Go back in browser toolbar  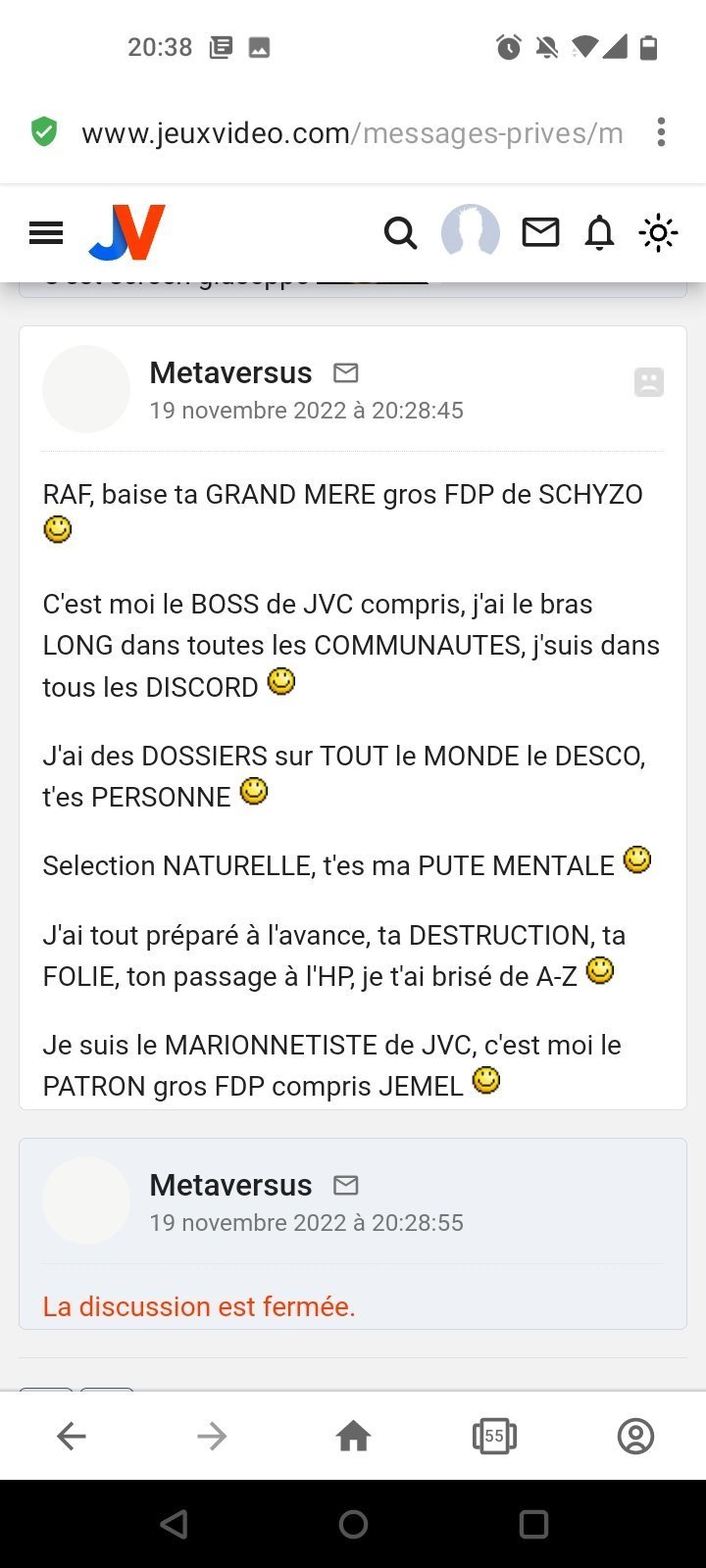(72, 1437)
